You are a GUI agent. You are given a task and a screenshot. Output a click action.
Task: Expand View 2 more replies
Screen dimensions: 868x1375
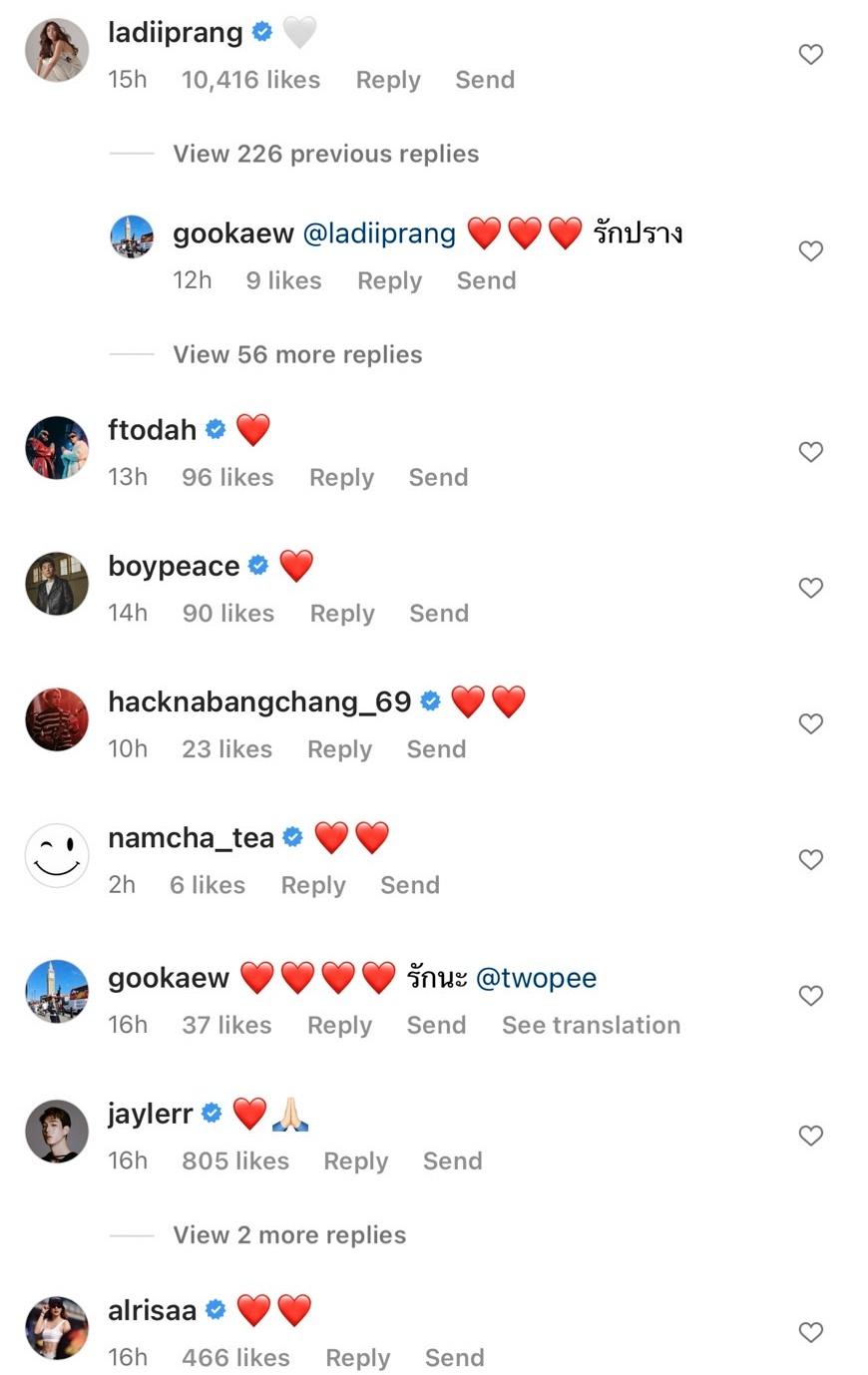coord(289,1234)
